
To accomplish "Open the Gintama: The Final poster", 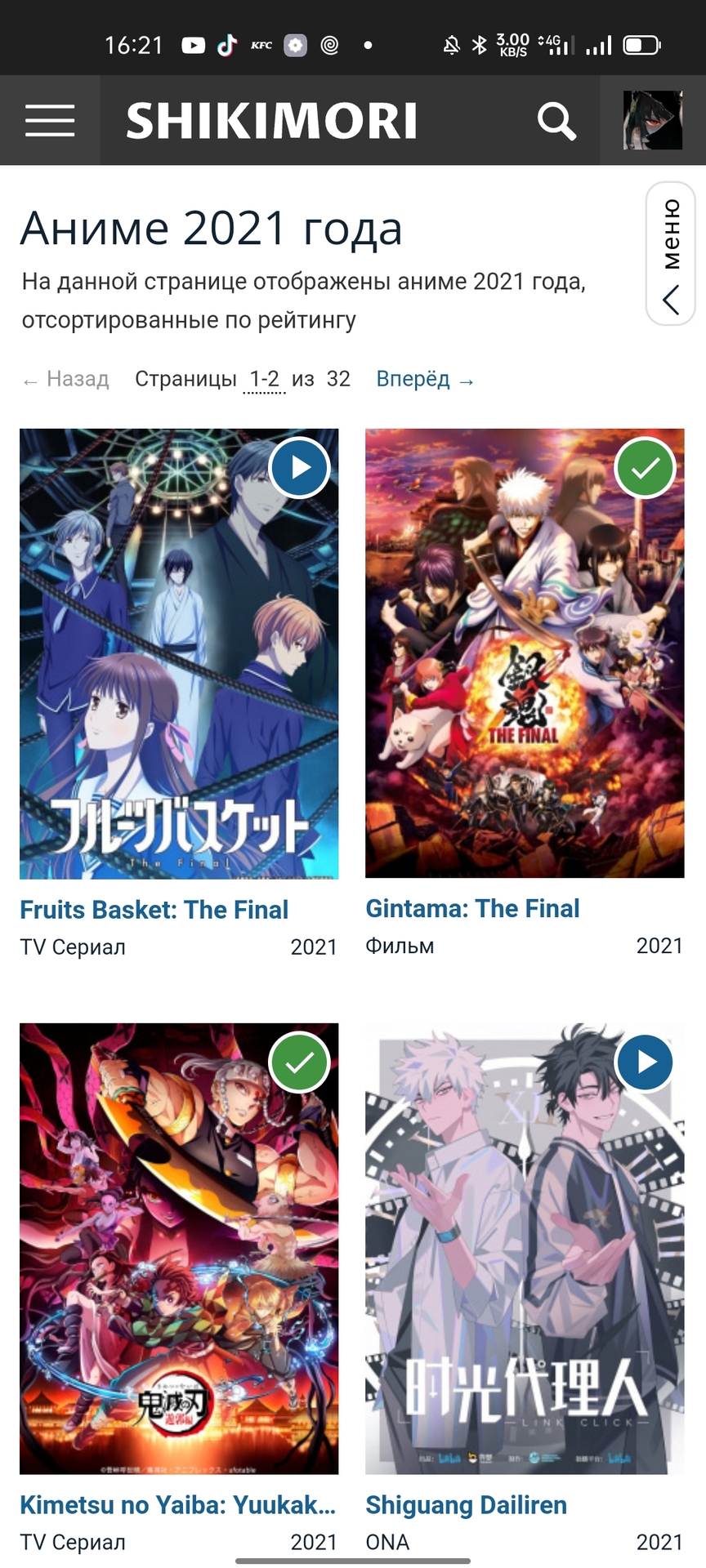I will 525,653.
